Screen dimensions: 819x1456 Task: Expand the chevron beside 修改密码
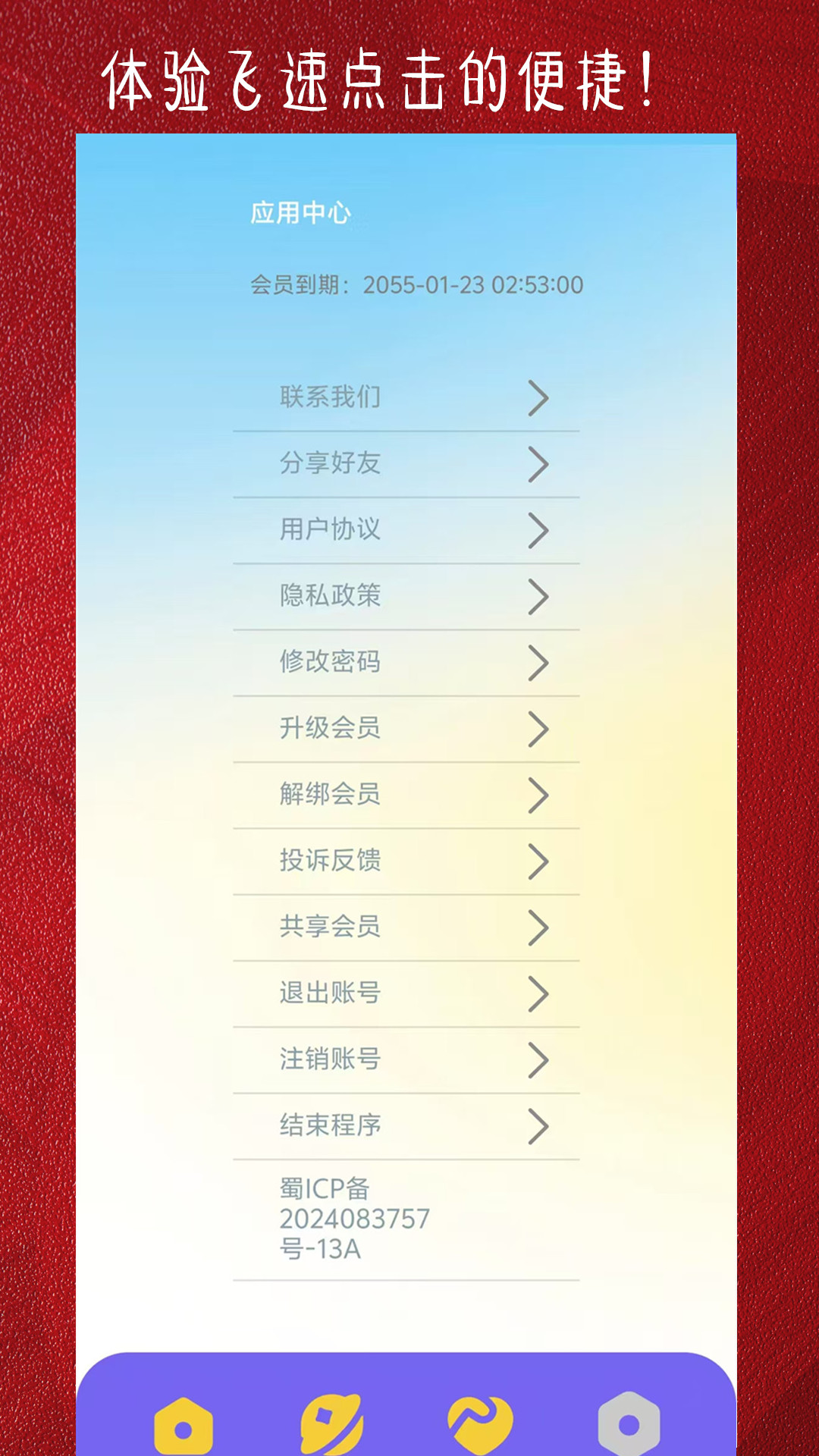click(539, 664)
